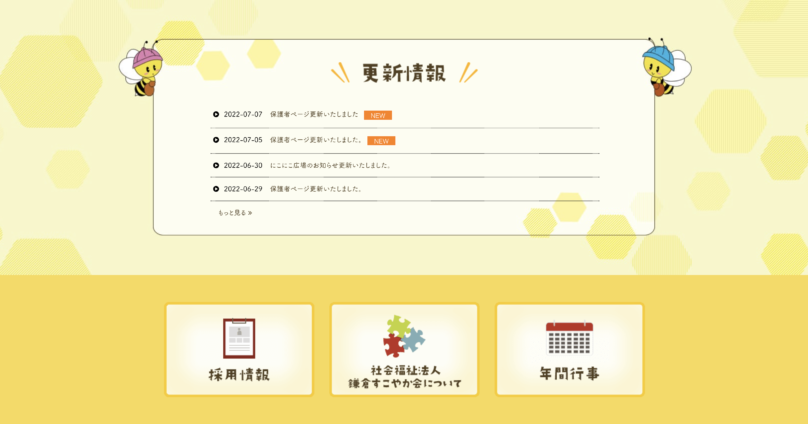The image size is (808, 424).
Task: Tap もっと見る to see more updates
Action: (235, 213)
